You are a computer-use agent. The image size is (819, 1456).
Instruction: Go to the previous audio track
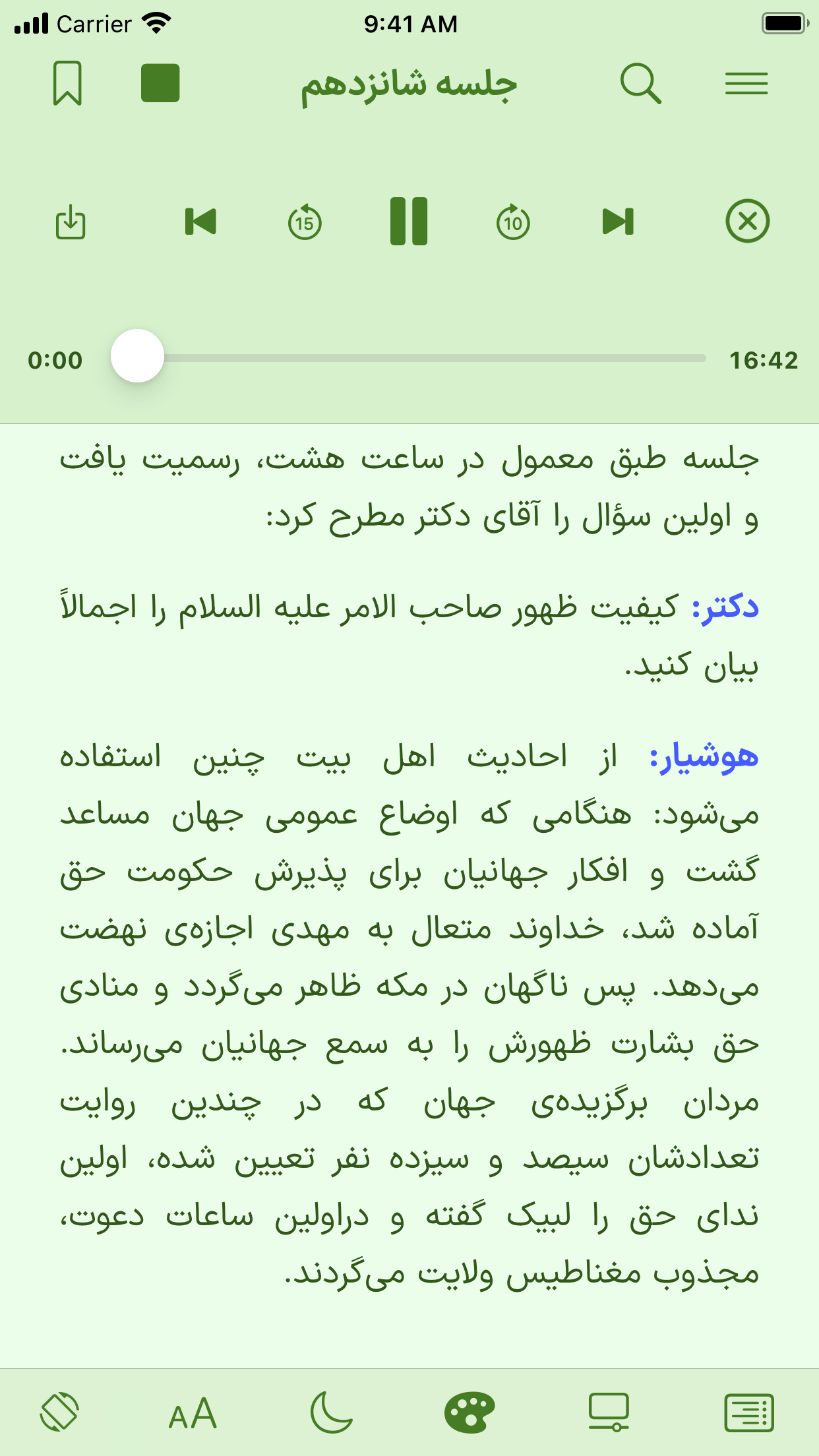[x=201, y=223]
